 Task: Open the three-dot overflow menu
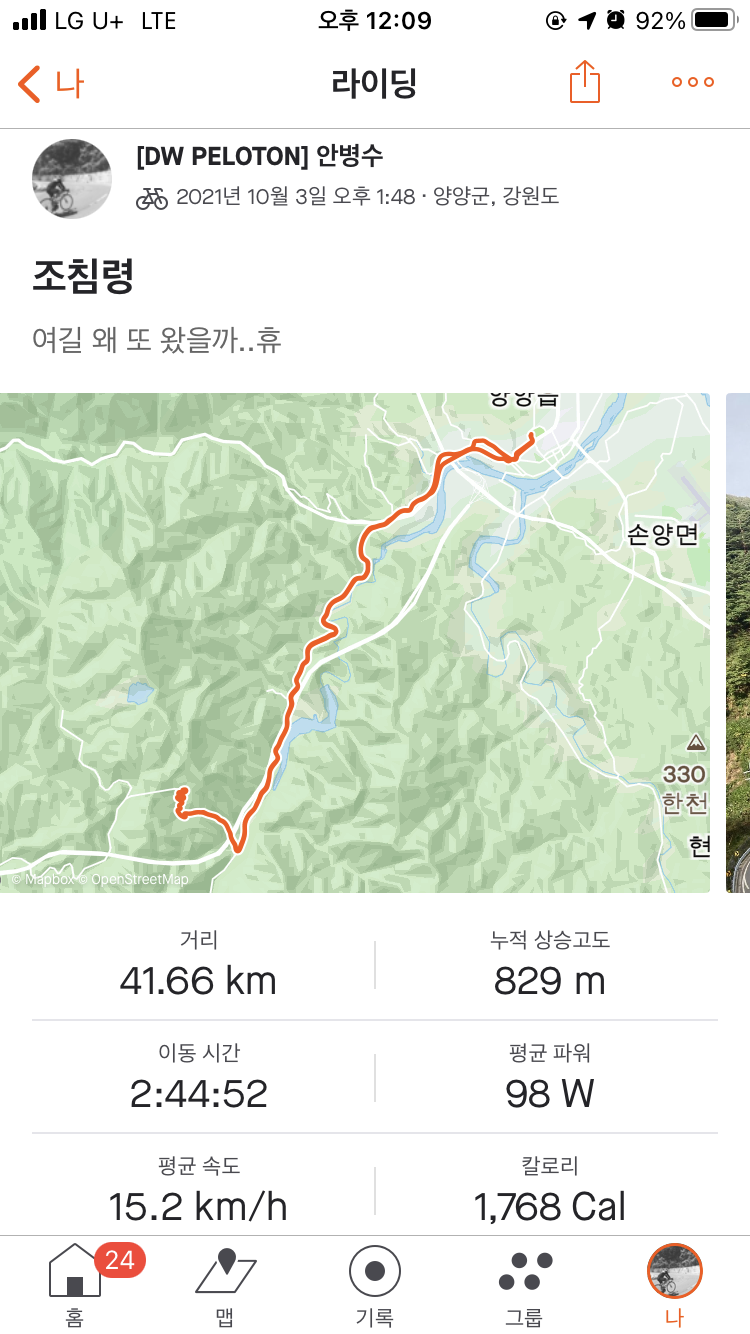pyautogui.click(x=693, y=83)
